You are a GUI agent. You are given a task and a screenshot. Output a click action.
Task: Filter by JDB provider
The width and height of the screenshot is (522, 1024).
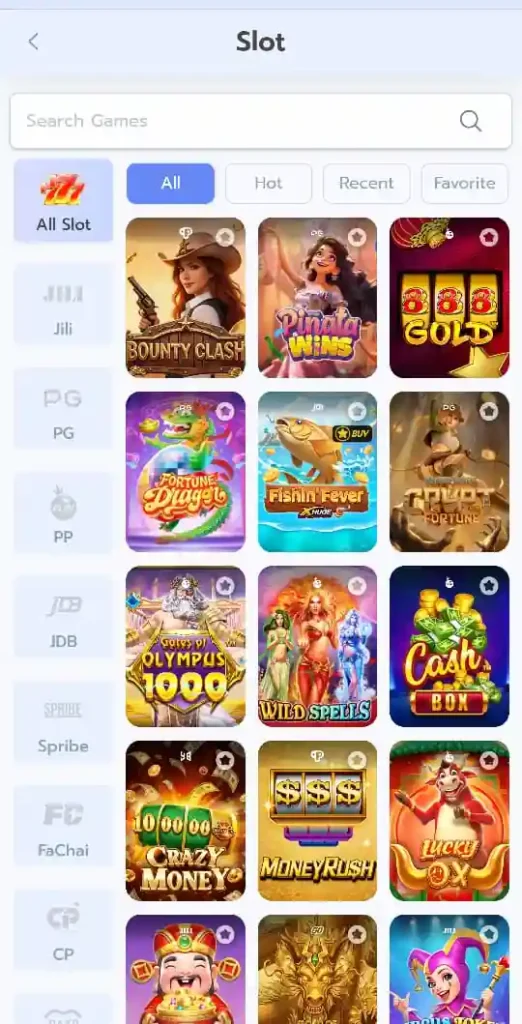(x=63, y=618)
